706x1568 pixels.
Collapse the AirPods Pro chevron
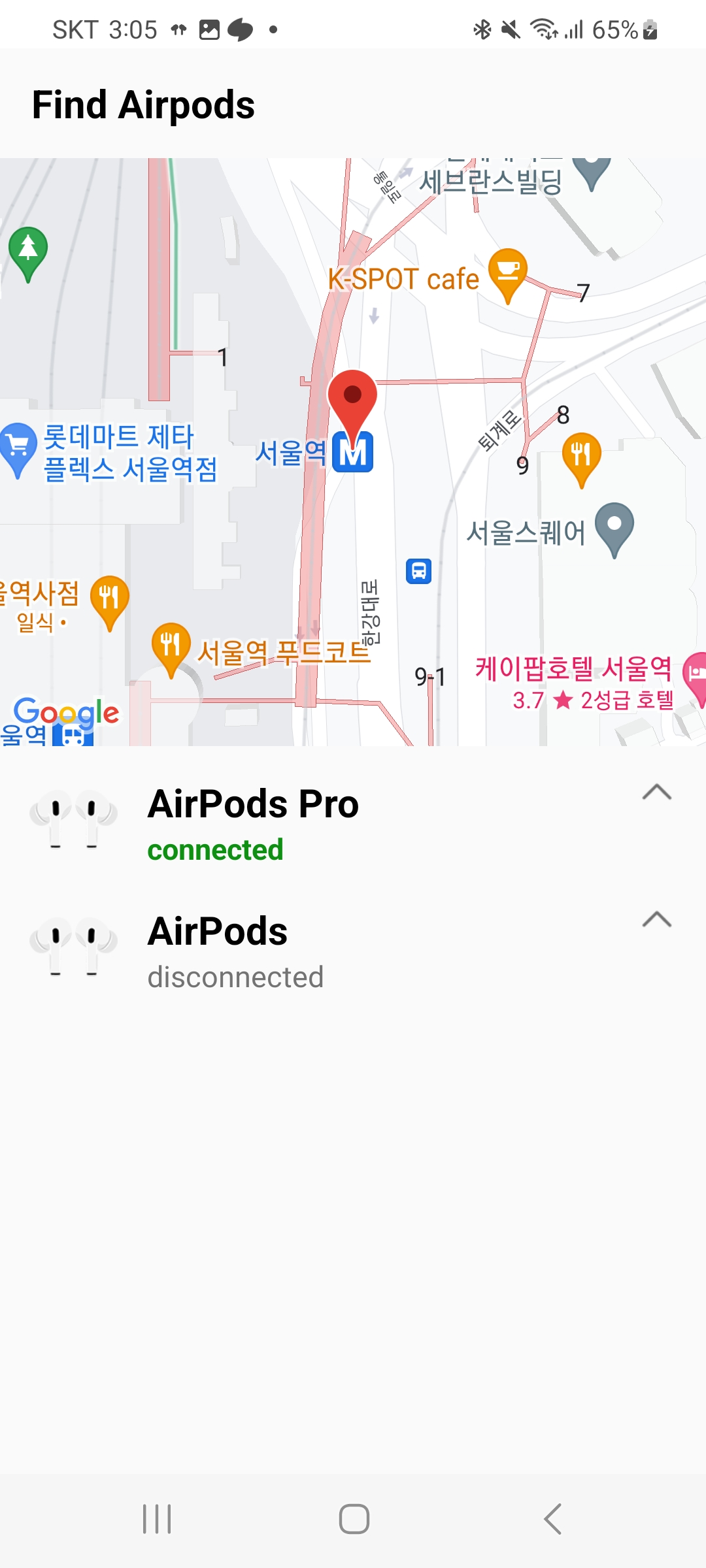click(x=656, y=792)
